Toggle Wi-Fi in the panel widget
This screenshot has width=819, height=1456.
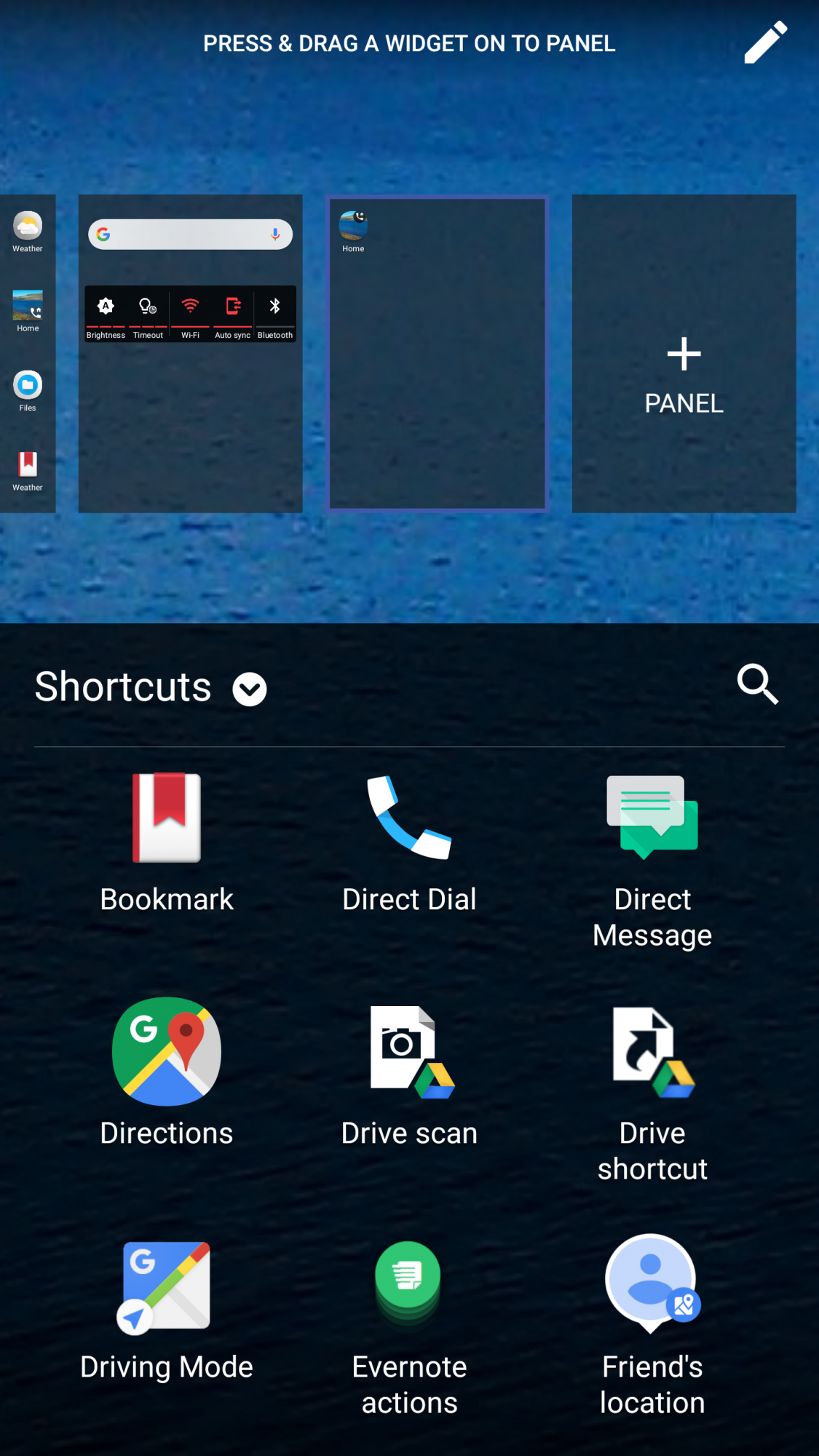(x=190, y=314)
